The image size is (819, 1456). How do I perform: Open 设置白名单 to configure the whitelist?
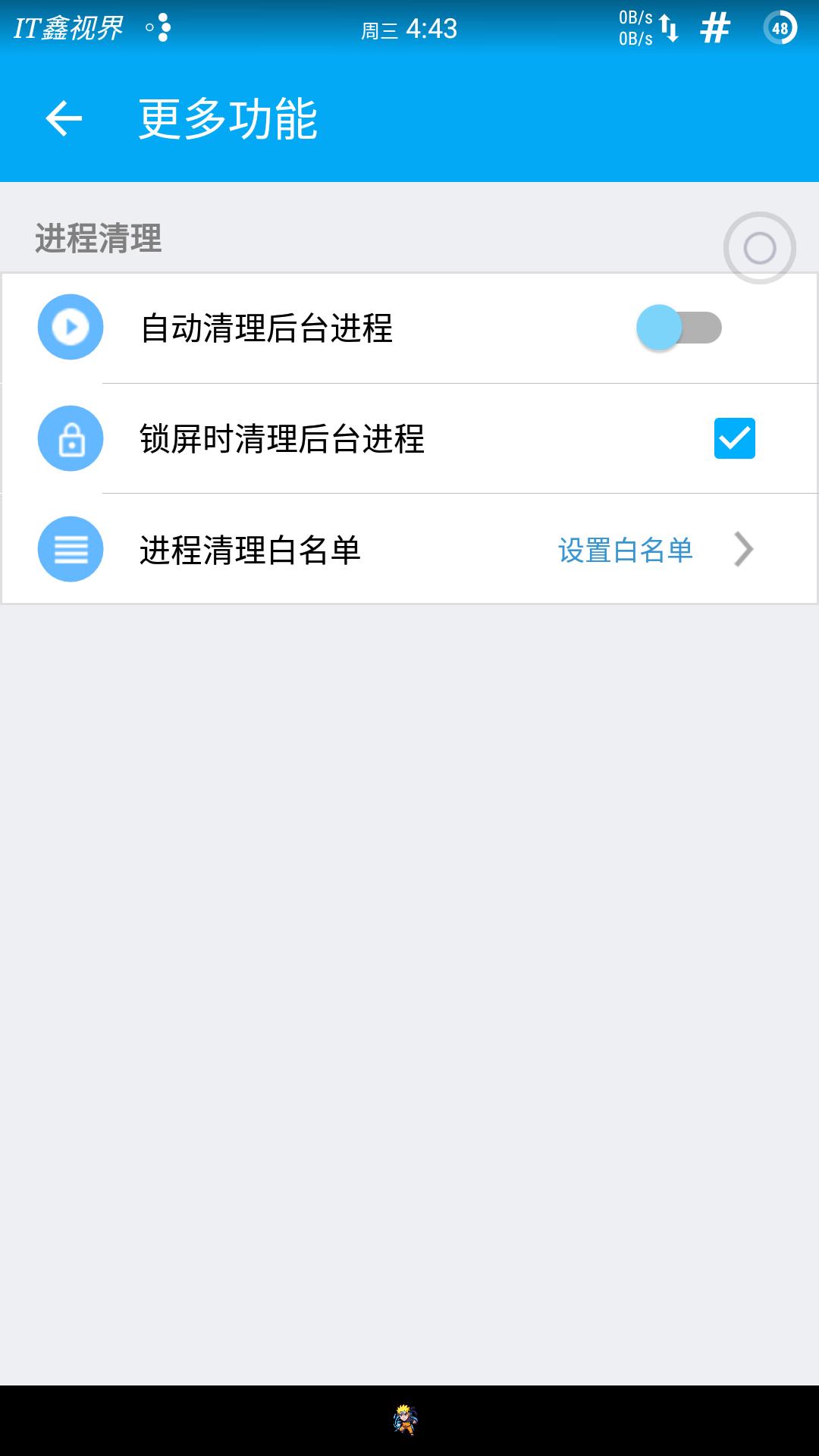624,551
